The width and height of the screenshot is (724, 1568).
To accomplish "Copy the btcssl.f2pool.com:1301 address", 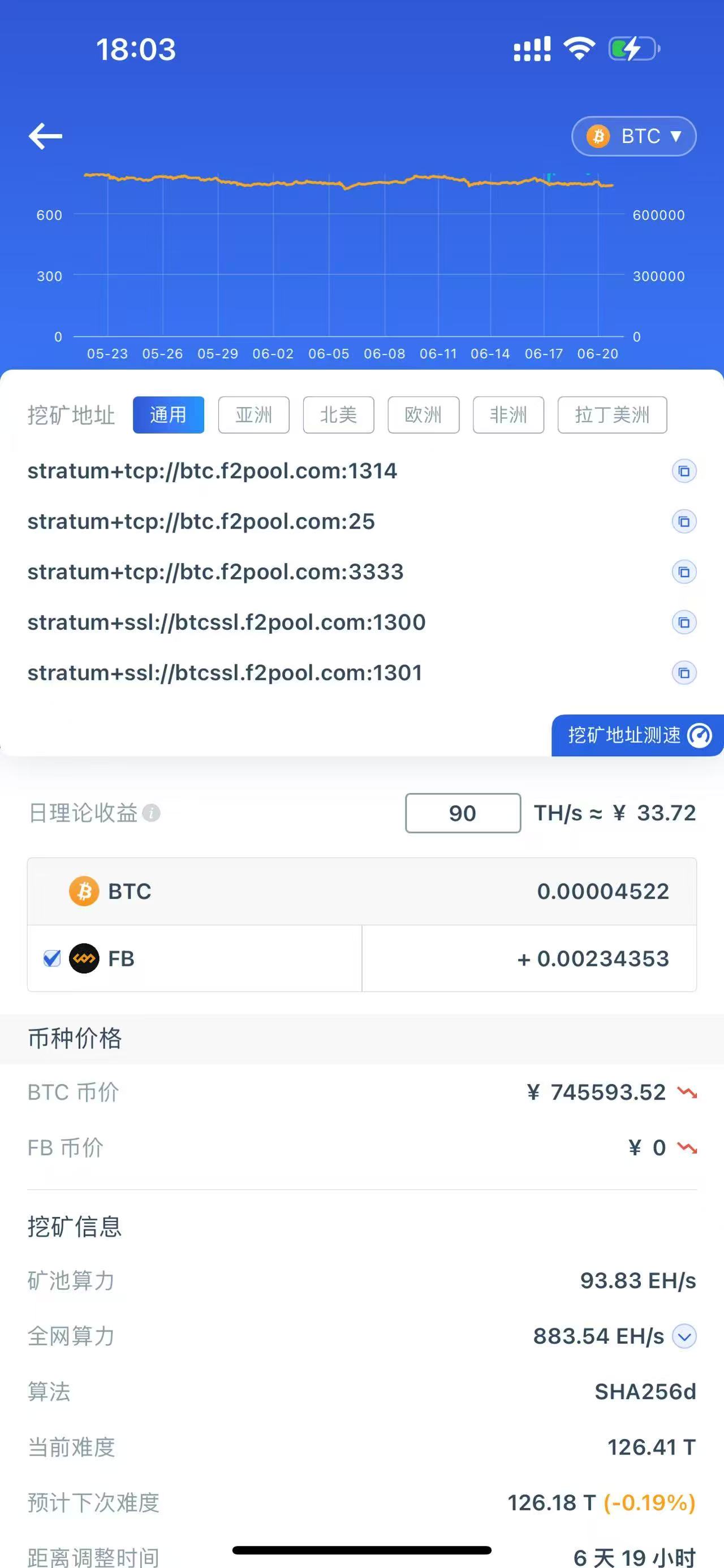I will (x=684, y=673).
